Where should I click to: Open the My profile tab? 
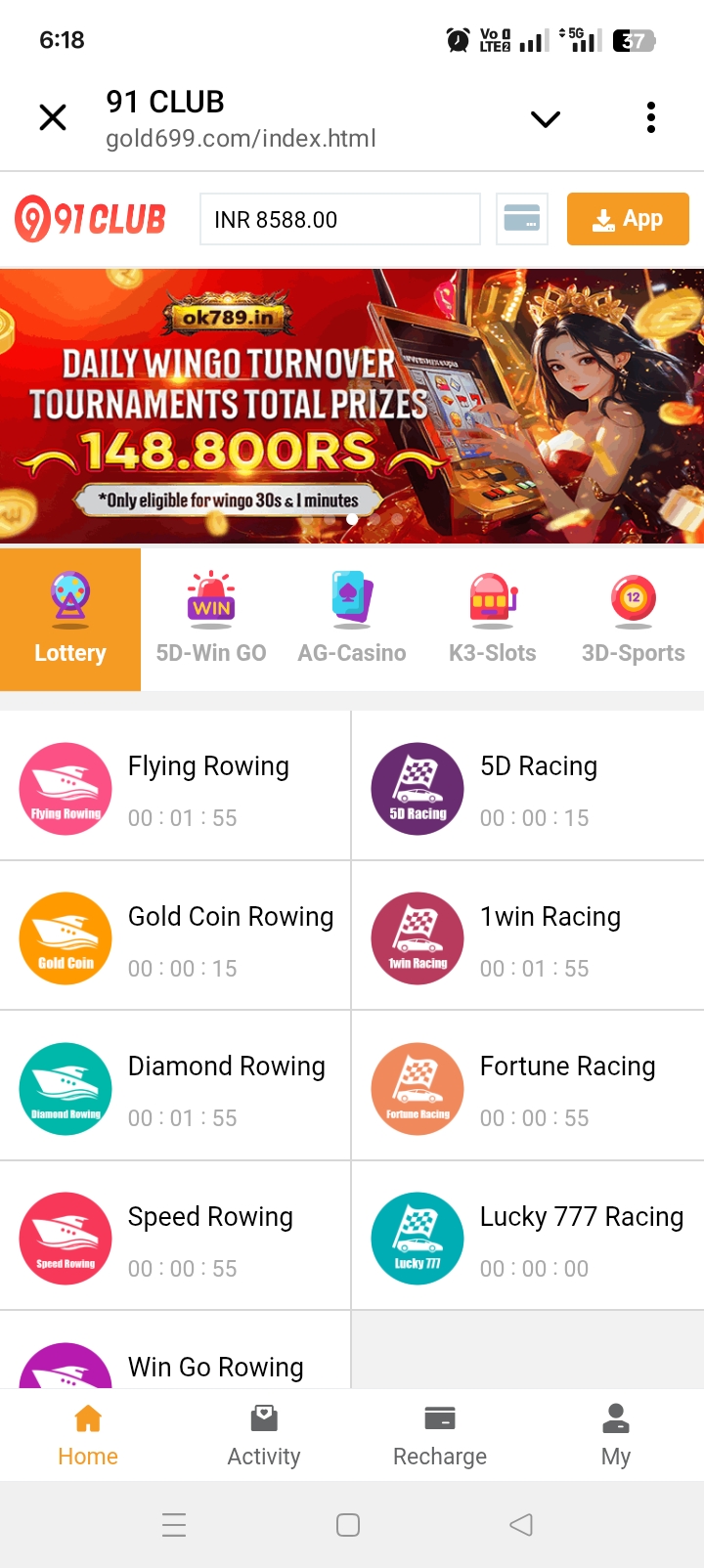click(616, 1435)
